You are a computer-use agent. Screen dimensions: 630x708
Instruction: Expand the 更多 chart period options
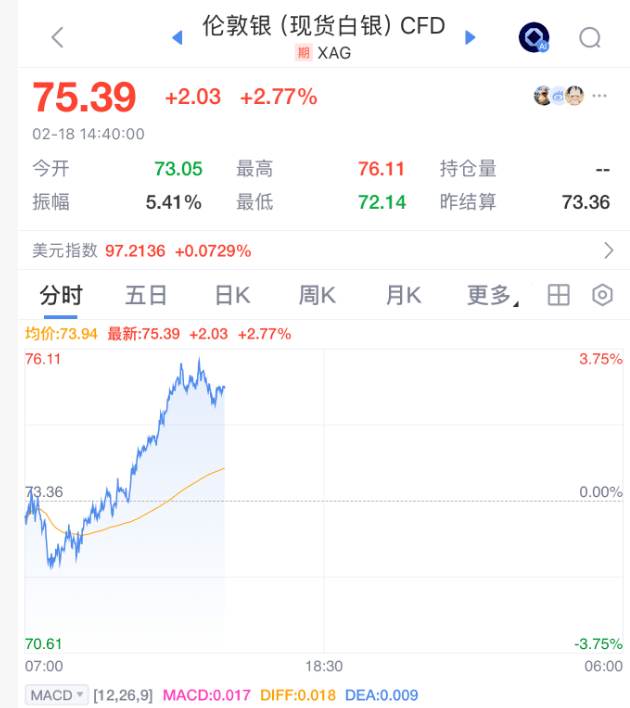click(x=492, y=295)
